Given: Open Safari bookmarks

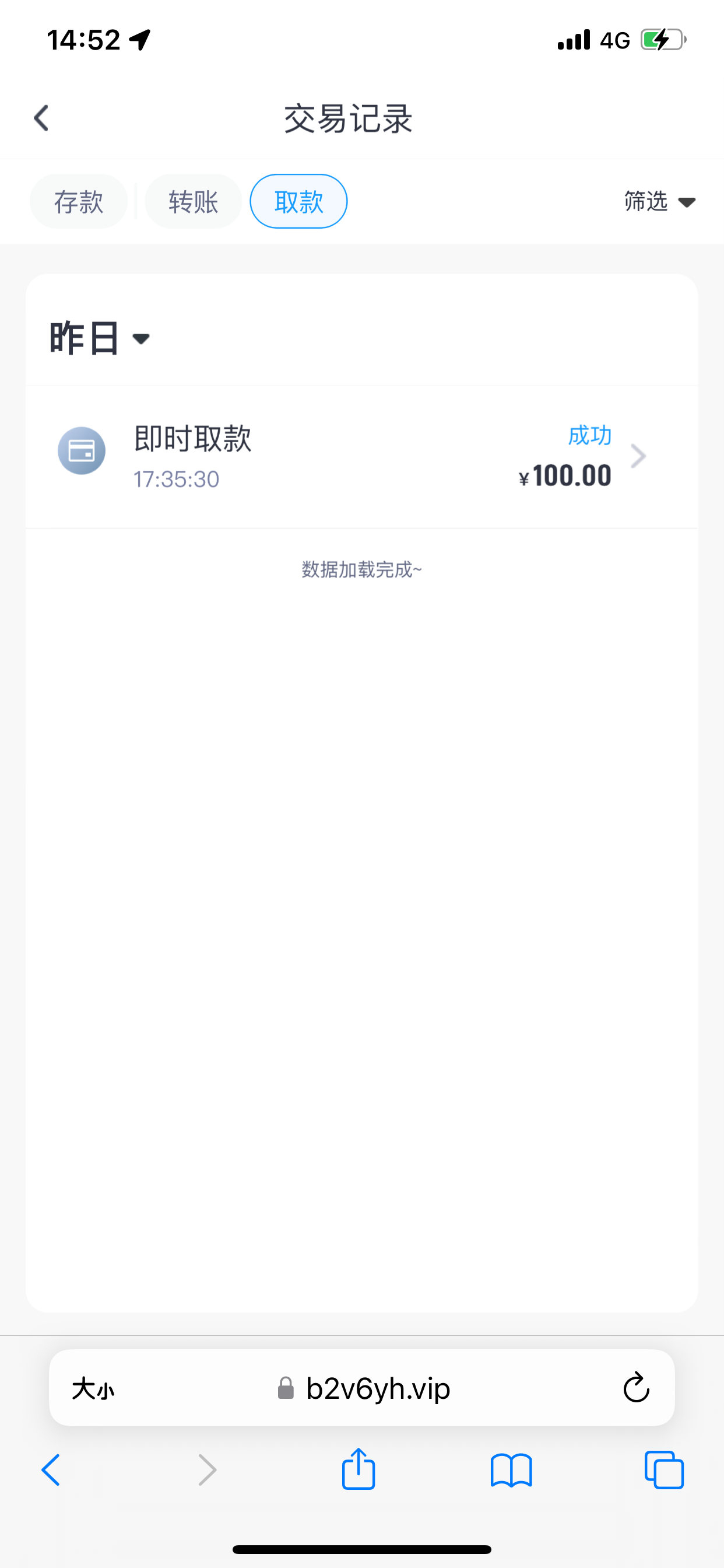Looking at the screenshot, I should tap(511, 1470).
